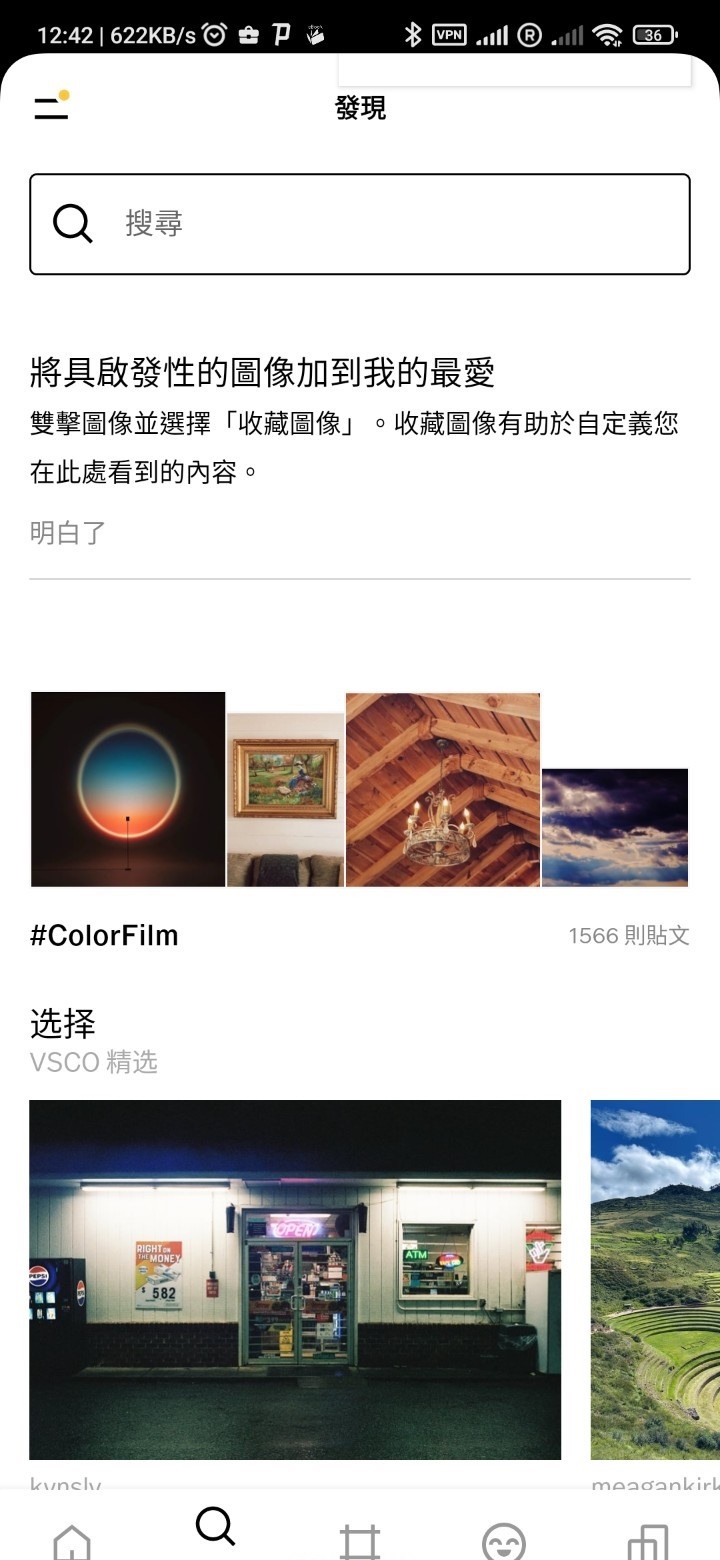720x1560 pixels.
Task: View the green terraced hills photo
Action: tap(655, 1279)
